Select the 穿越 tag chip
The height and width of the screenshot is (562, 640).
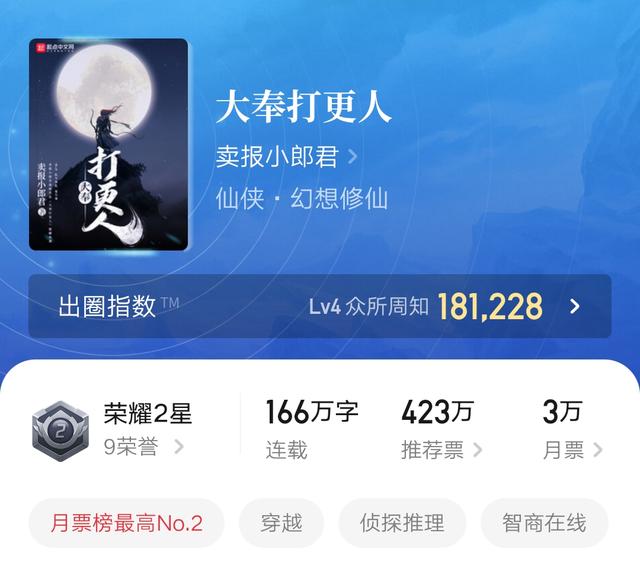(x=281, y=523)
